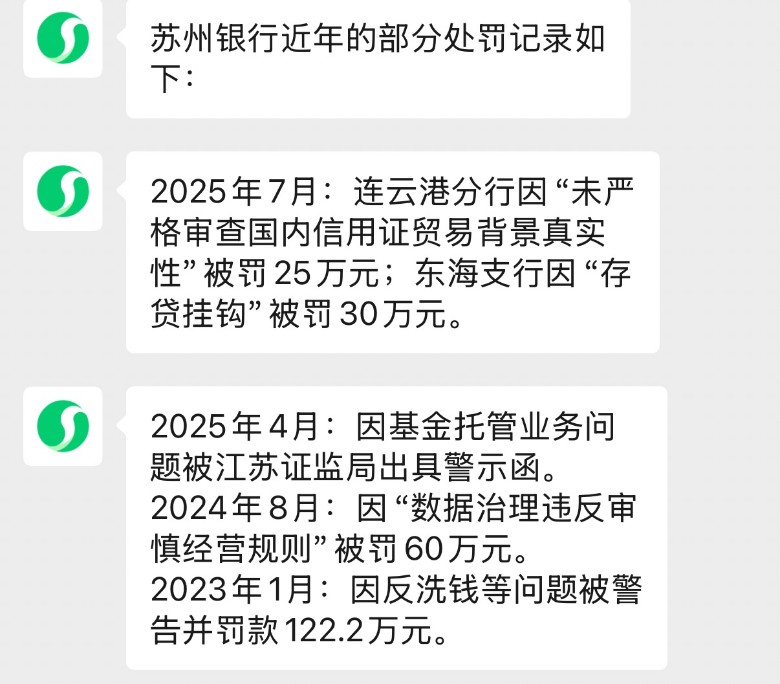The width and height of the screenshot is (780, 684).
Task: Tap the avatar next to the 2025年7月 message
Action: pos(63,191)
